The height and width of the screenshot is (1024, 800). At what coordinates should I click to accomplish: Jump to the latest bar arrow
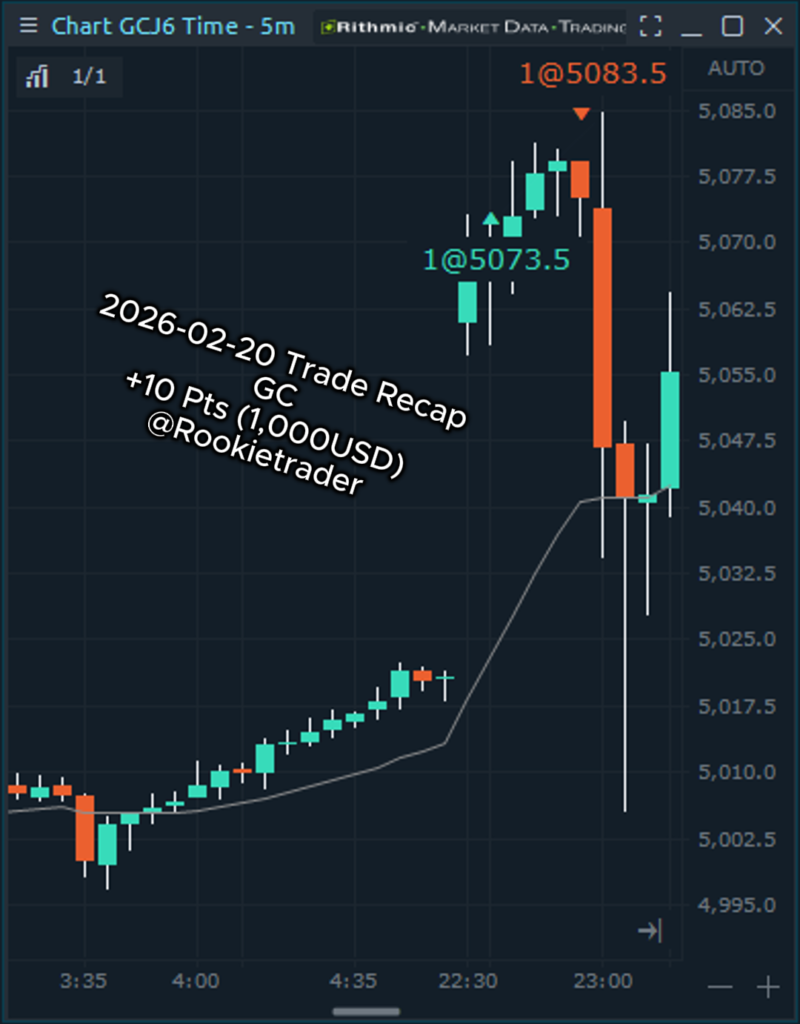tap(650, 932)
